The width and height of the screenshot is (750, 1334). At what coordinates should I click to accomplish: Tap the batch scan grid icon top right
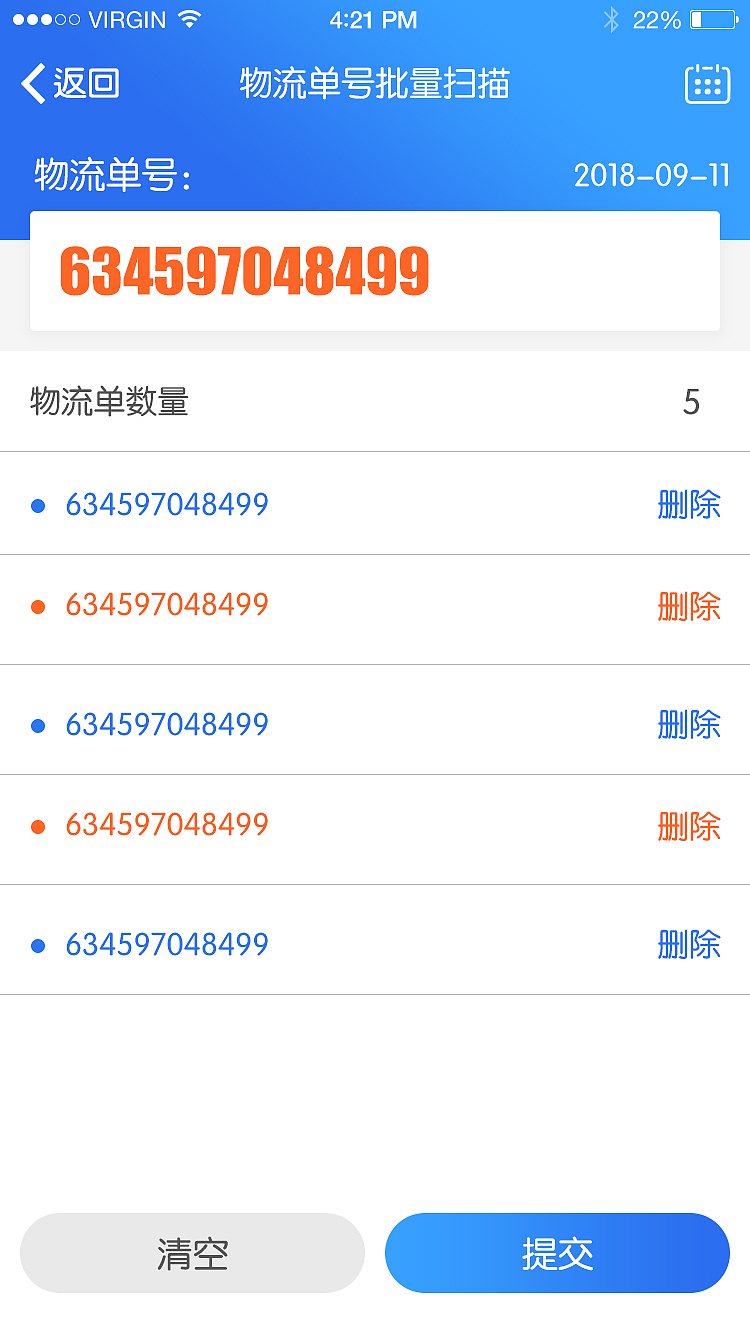tap(708, 85)
